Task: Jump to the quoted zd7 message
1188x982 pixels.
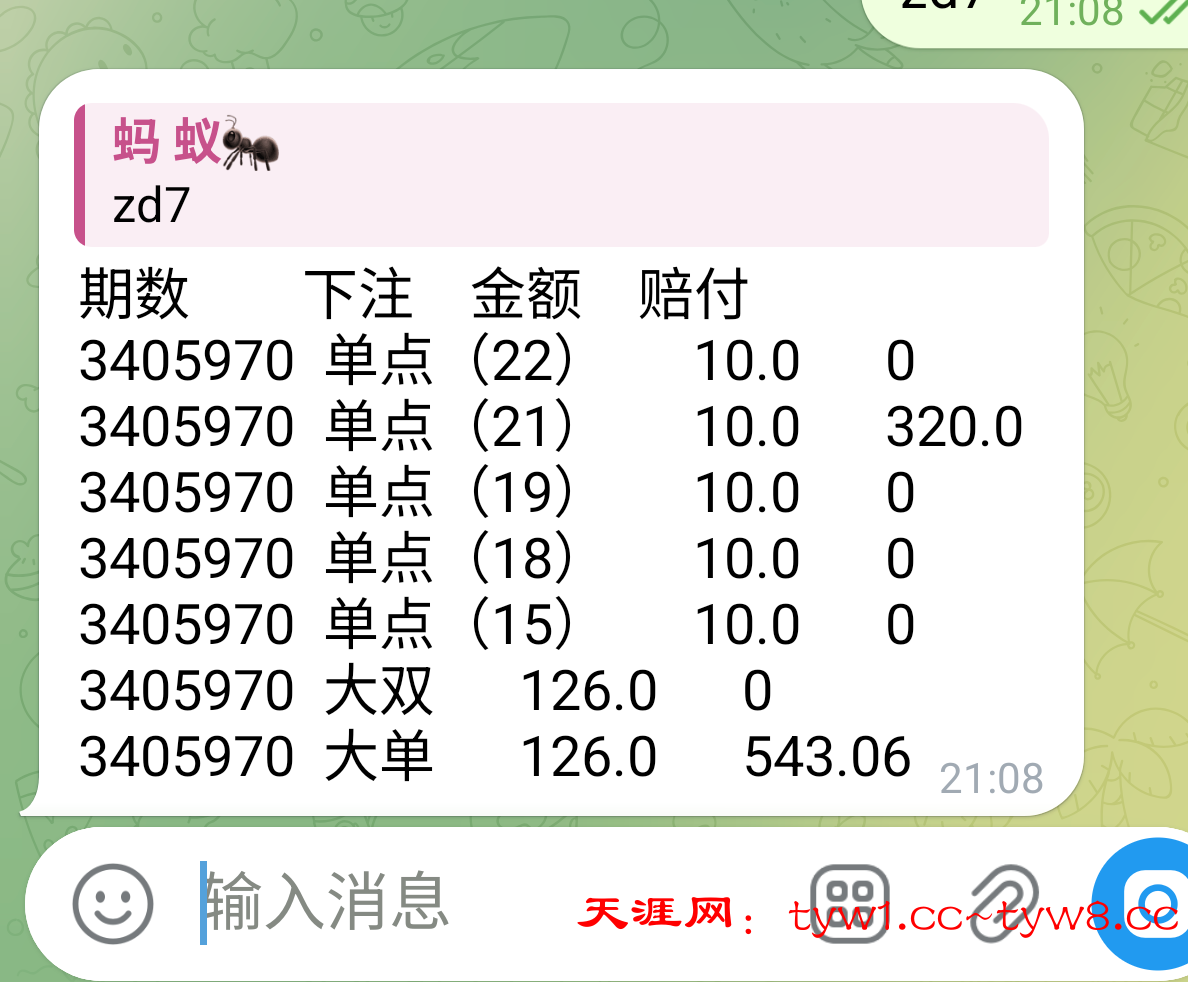Action: (561, 175)
